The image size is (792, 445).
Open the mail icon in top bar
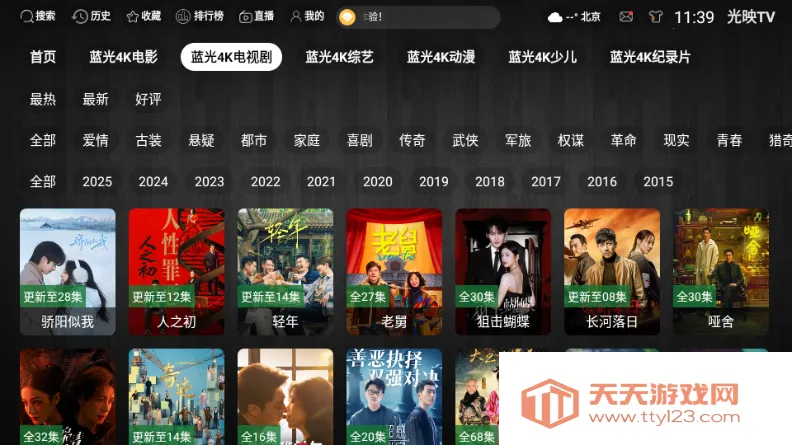coord(626,17)
